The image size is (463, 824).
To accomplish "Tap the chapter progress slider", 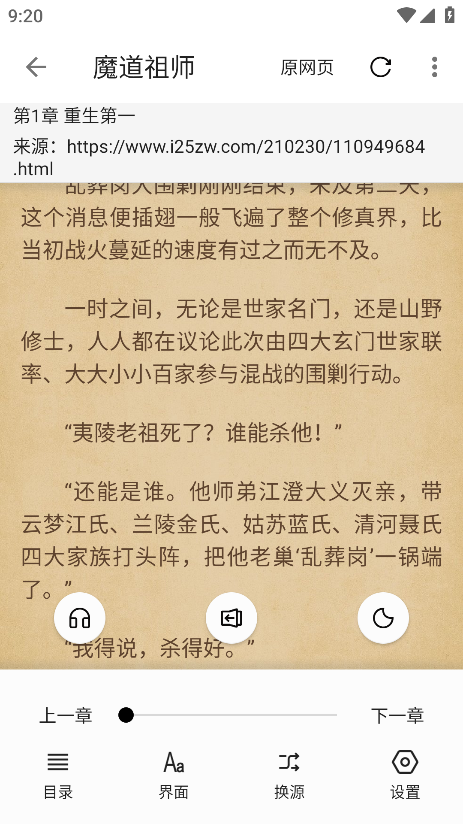I will (228, 715).
